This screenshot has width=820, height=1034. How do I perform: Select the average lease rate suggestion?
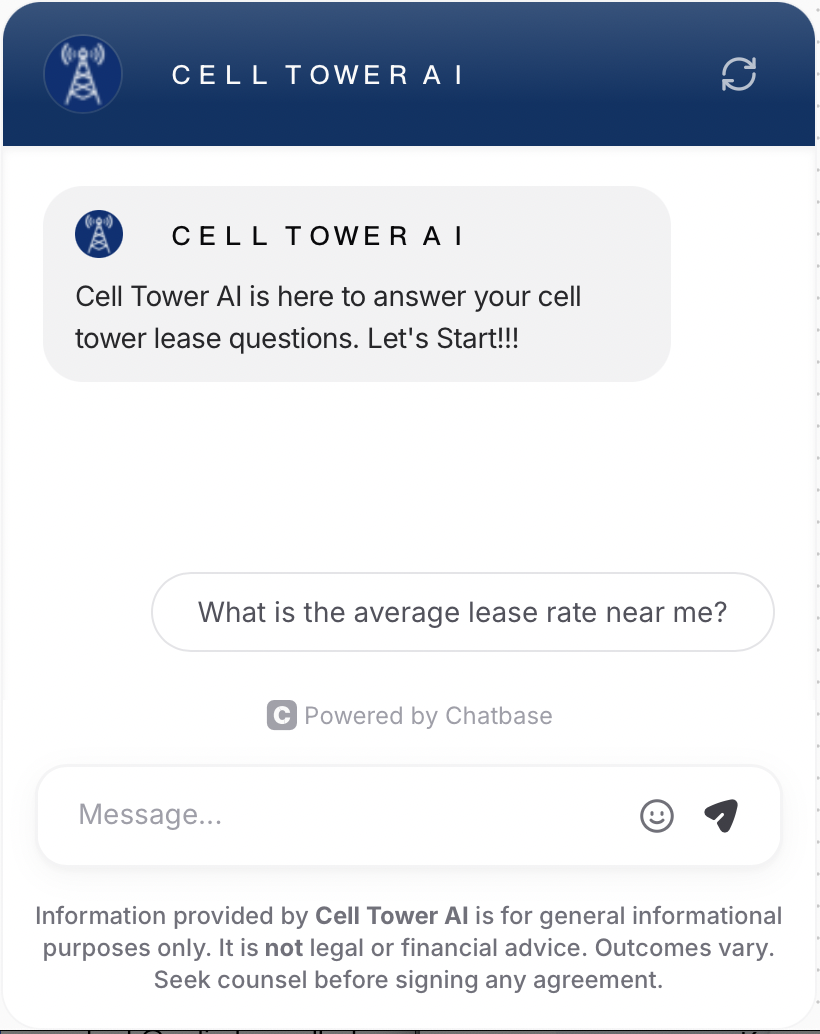pos(462,612)
